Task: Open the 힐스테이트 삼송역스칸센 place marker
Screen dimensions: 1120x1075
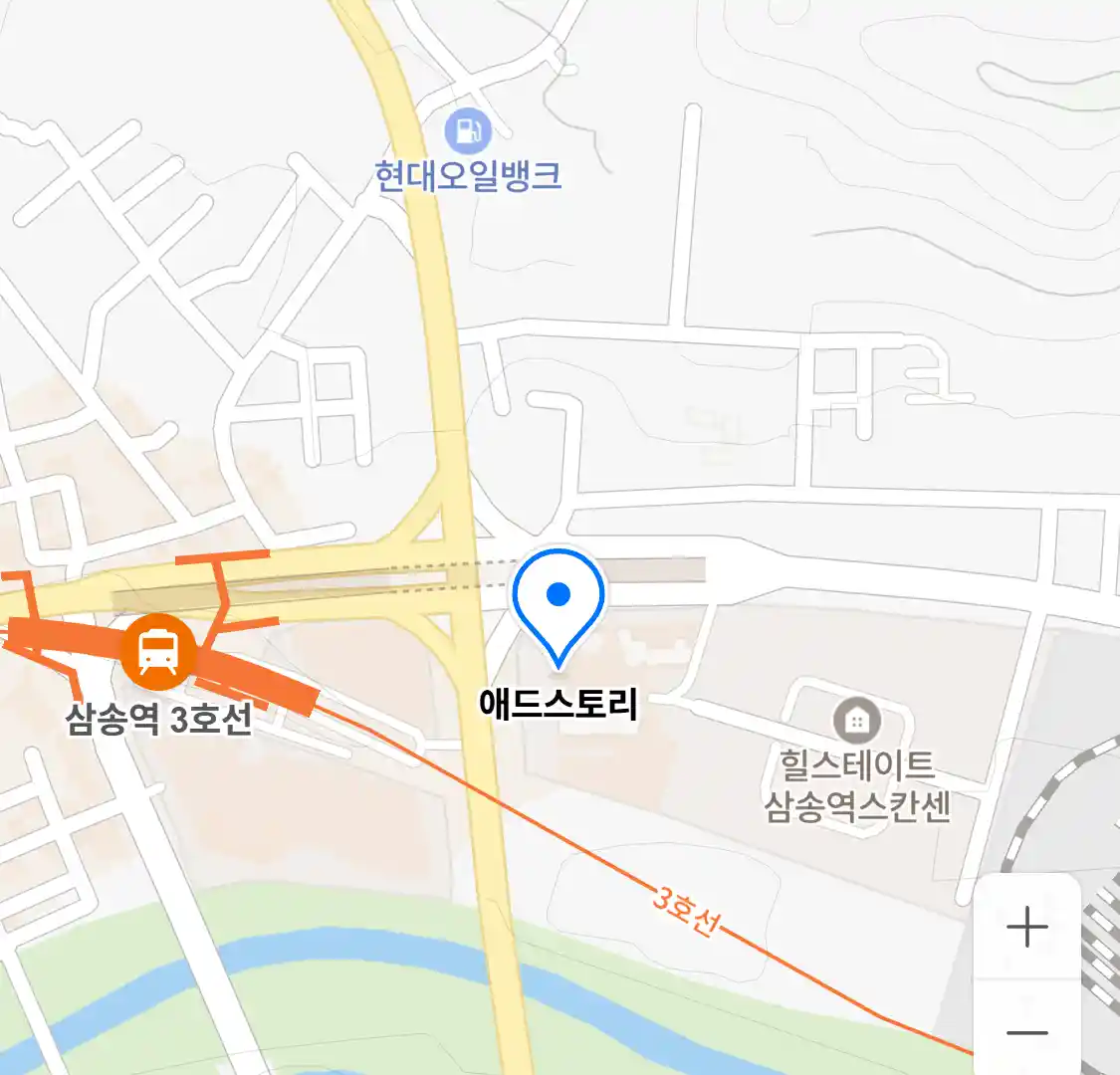Action: [856, 721]
